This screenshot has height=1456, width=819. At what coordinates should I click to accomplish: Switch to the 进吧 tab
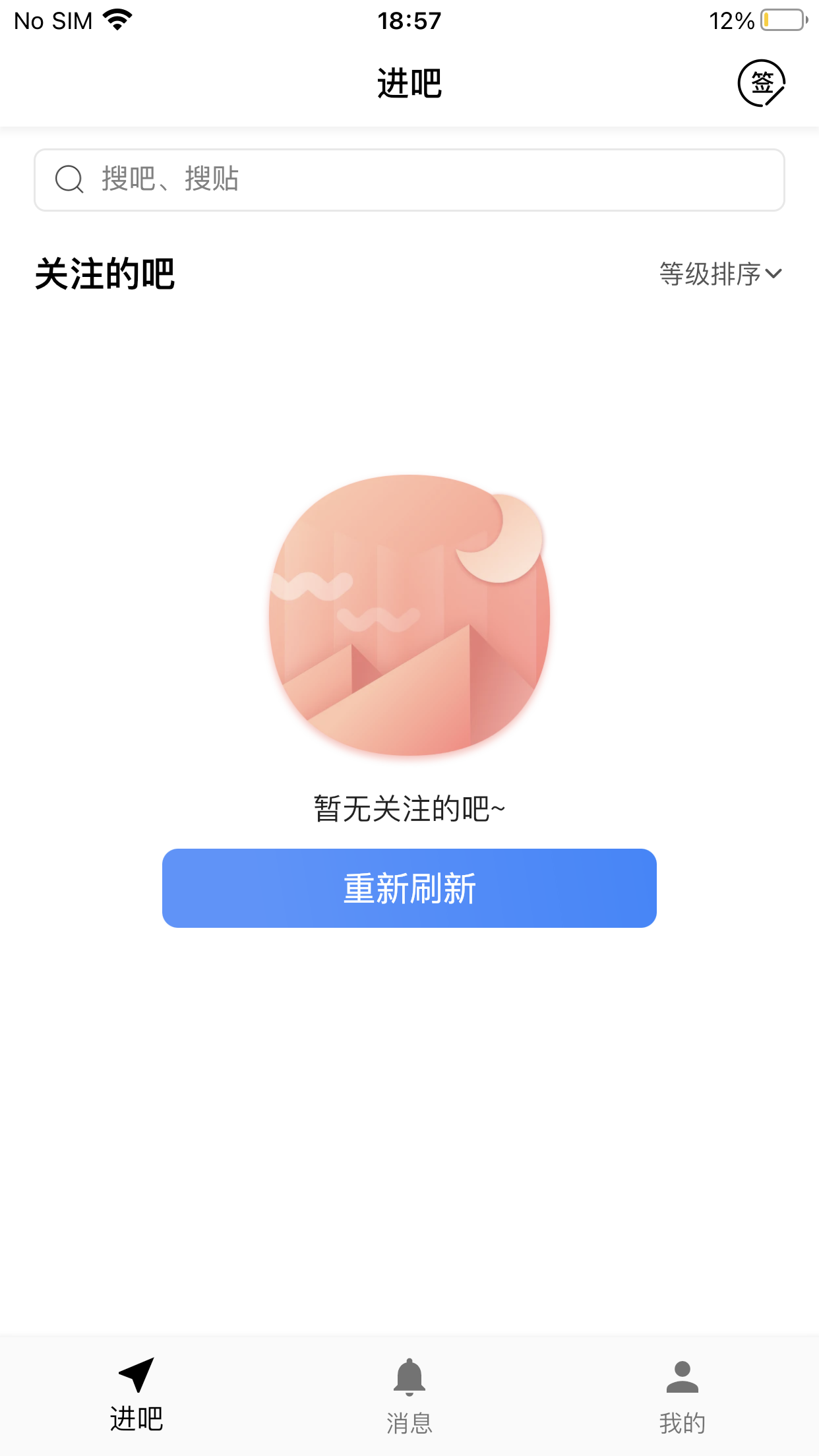tap(136, 1395)
